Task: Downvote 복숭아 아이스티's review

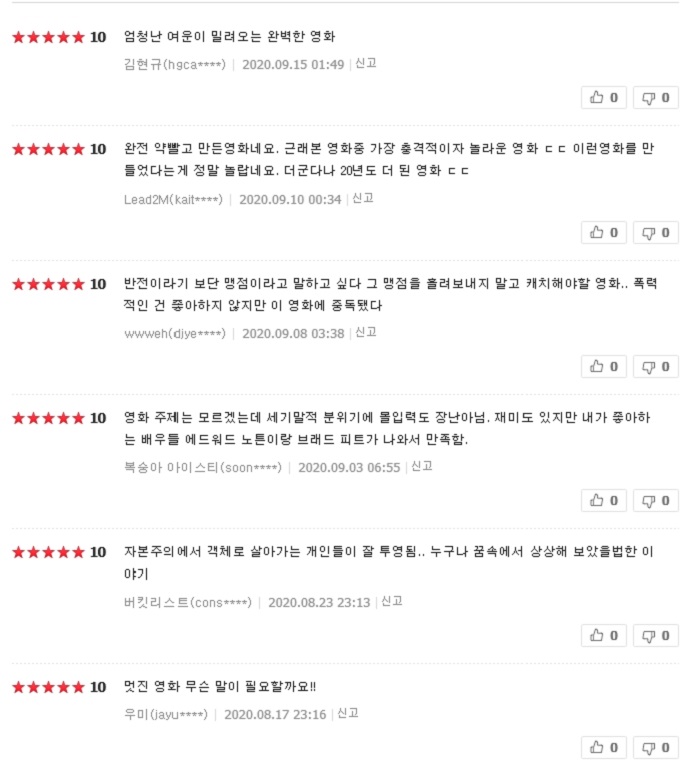Action: (655, 501)
